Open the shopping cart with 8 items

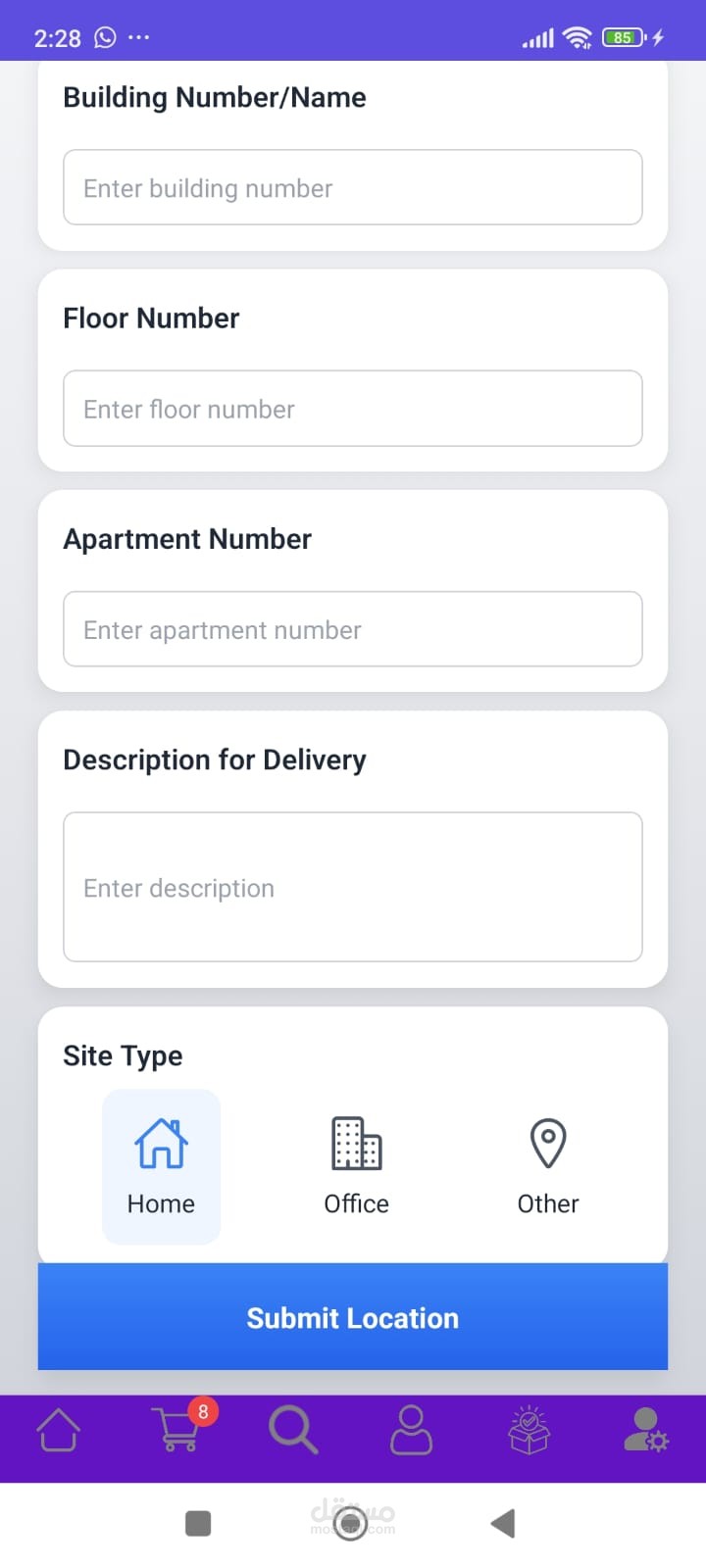(x=180, y=1428)
